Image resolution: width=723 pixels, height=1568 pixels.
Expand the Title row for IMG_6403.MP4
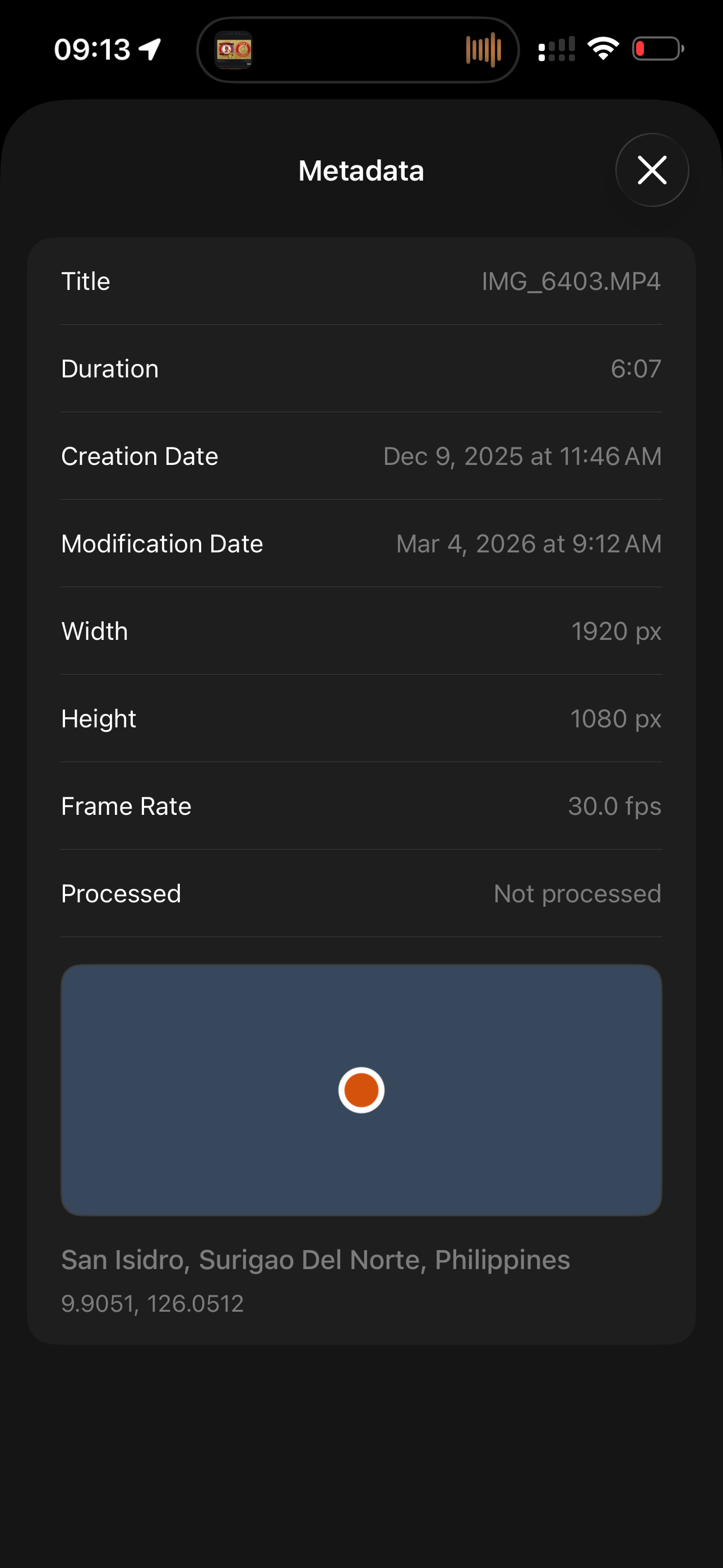click(x=361, y=280)
